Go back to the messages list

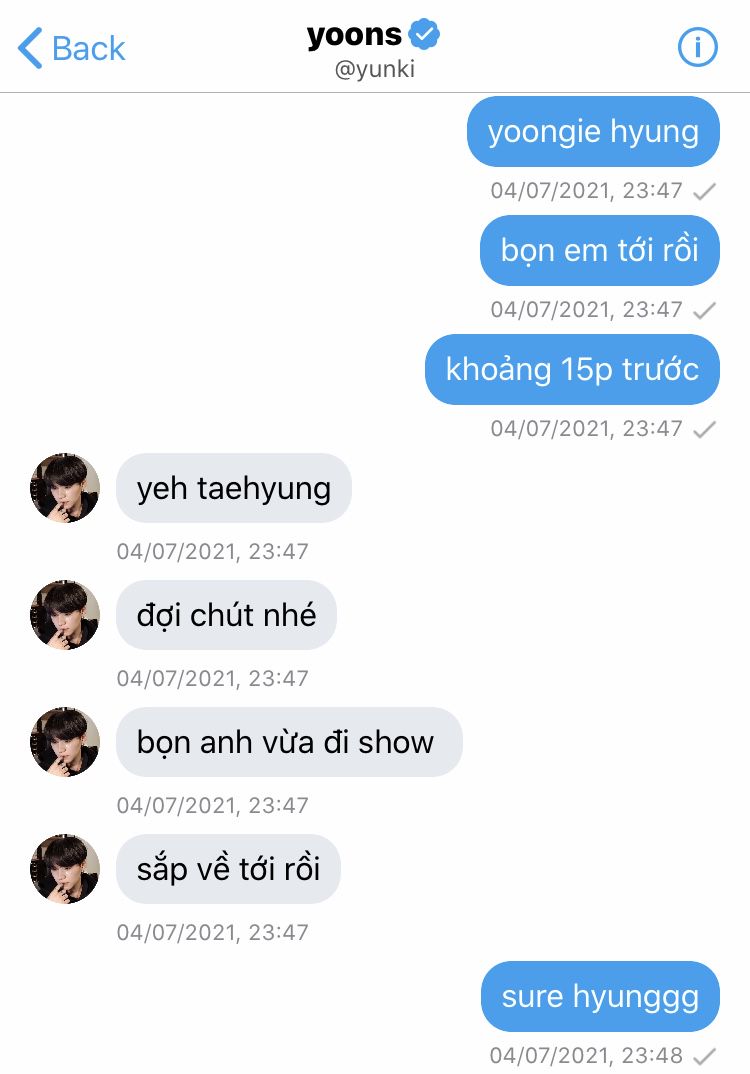click(x=72, y=48)
